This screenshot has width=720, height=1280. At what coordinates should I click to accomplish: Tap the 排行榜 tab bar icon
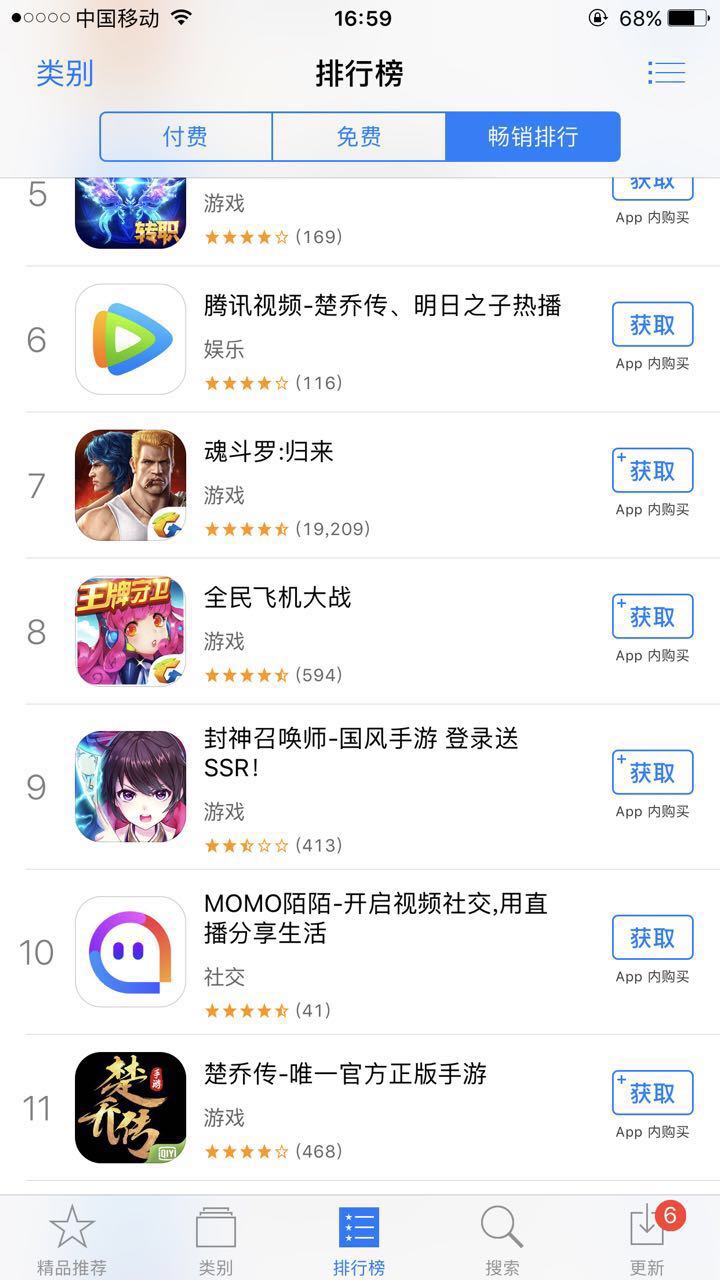[359, 1235]
